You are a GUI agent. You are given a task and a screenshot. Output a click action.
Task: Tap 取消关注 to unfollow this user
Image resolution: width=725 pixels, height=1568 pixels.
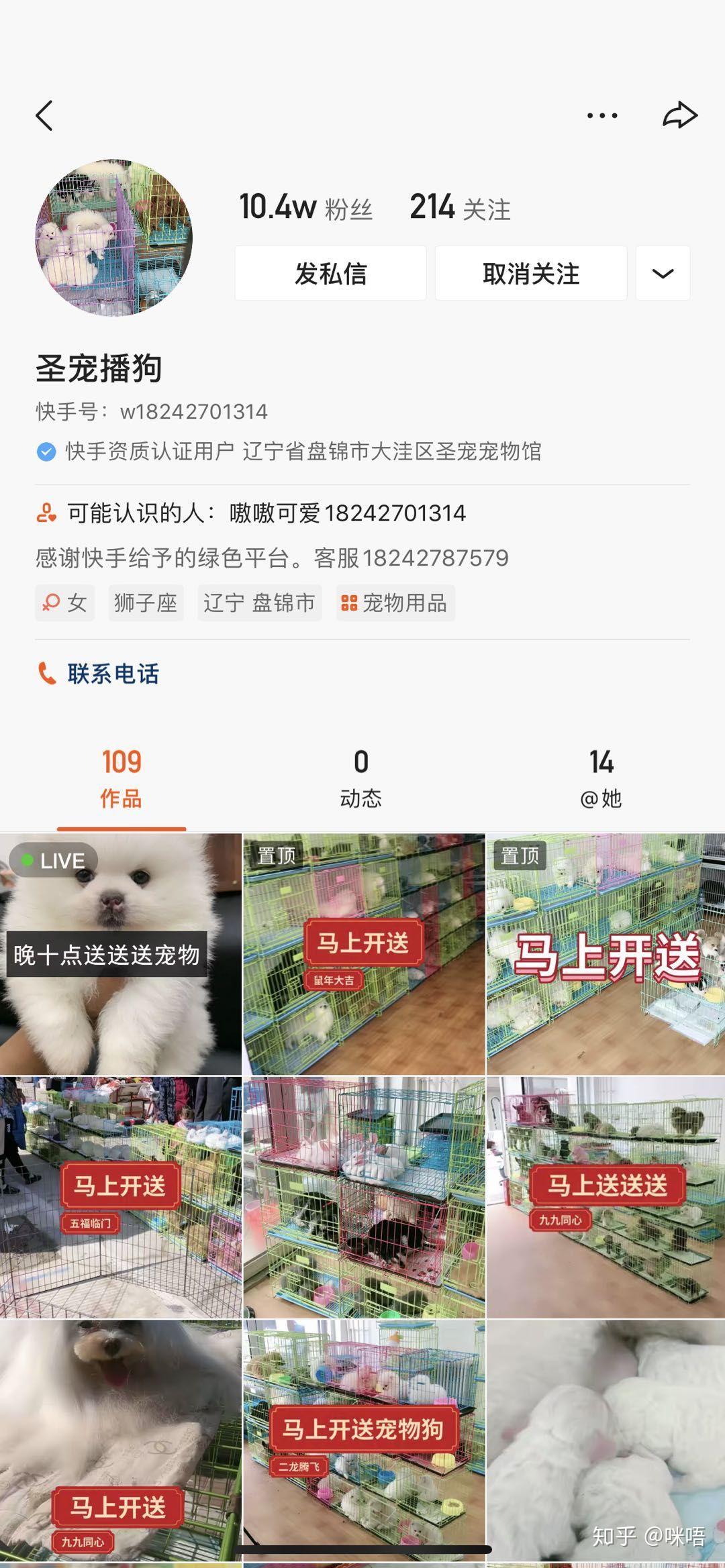(x=530, y=273)
